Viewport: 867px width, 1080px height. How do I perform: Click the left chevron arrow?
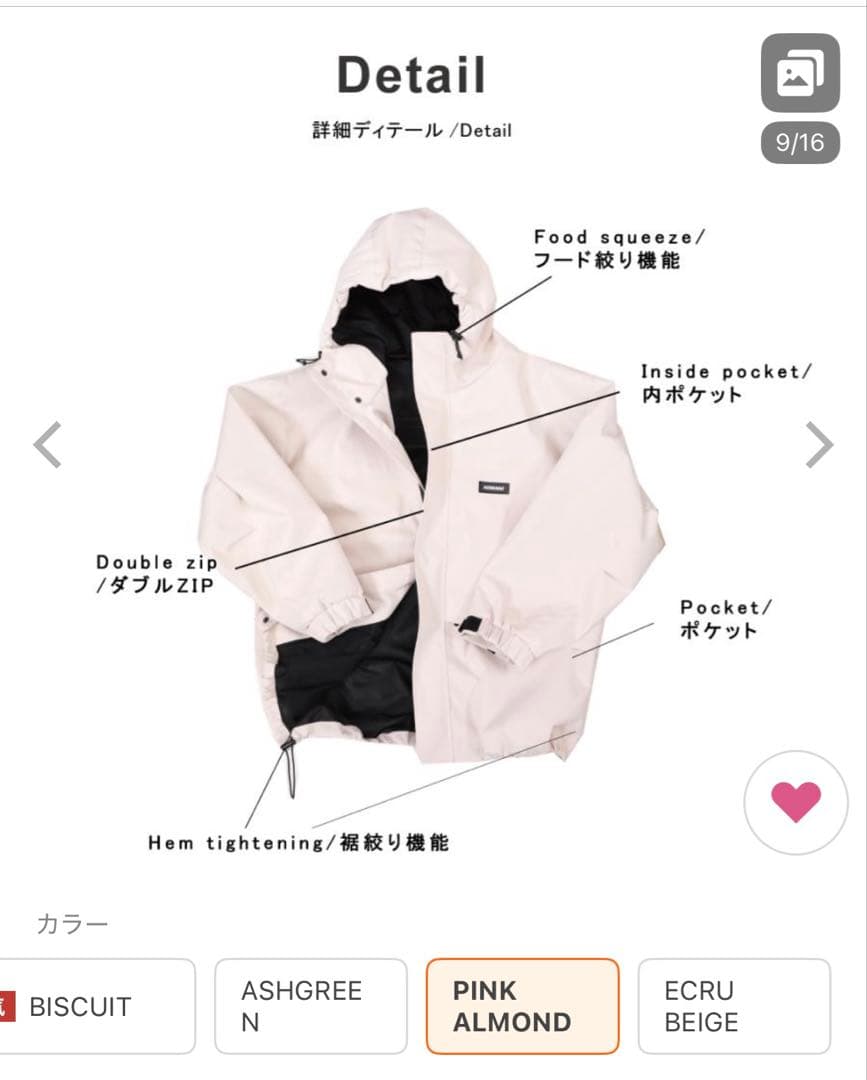(x=44, y=444)
